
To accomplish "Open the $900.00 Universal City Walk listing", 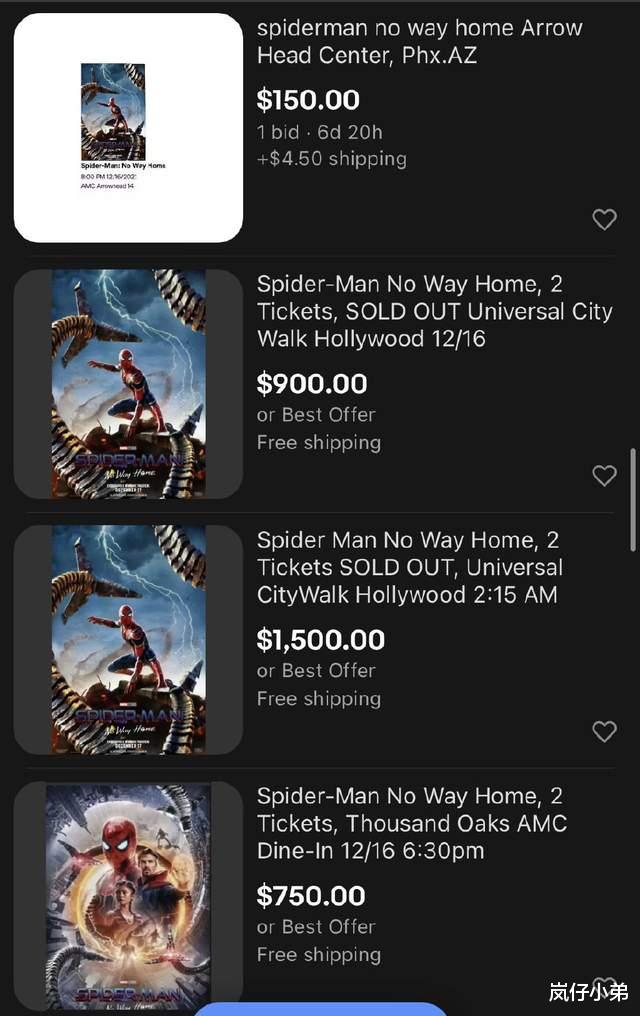I will click(434, 311).
